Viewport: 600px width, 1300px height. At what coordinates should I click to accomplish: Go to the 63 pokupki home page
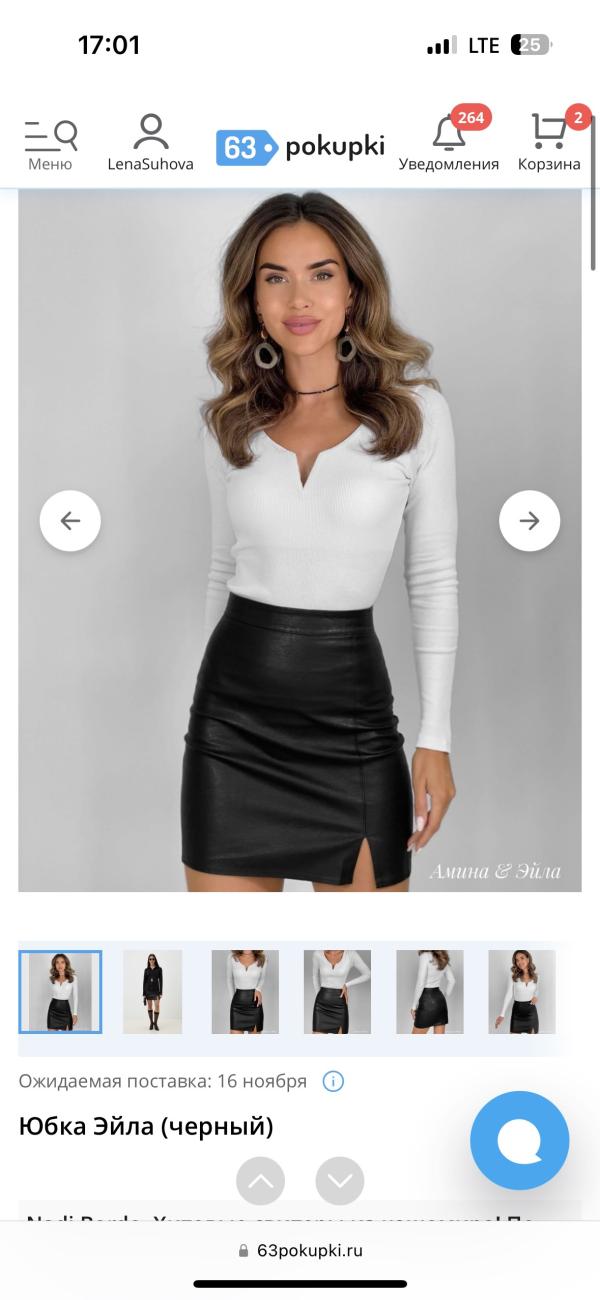point(300,147)
